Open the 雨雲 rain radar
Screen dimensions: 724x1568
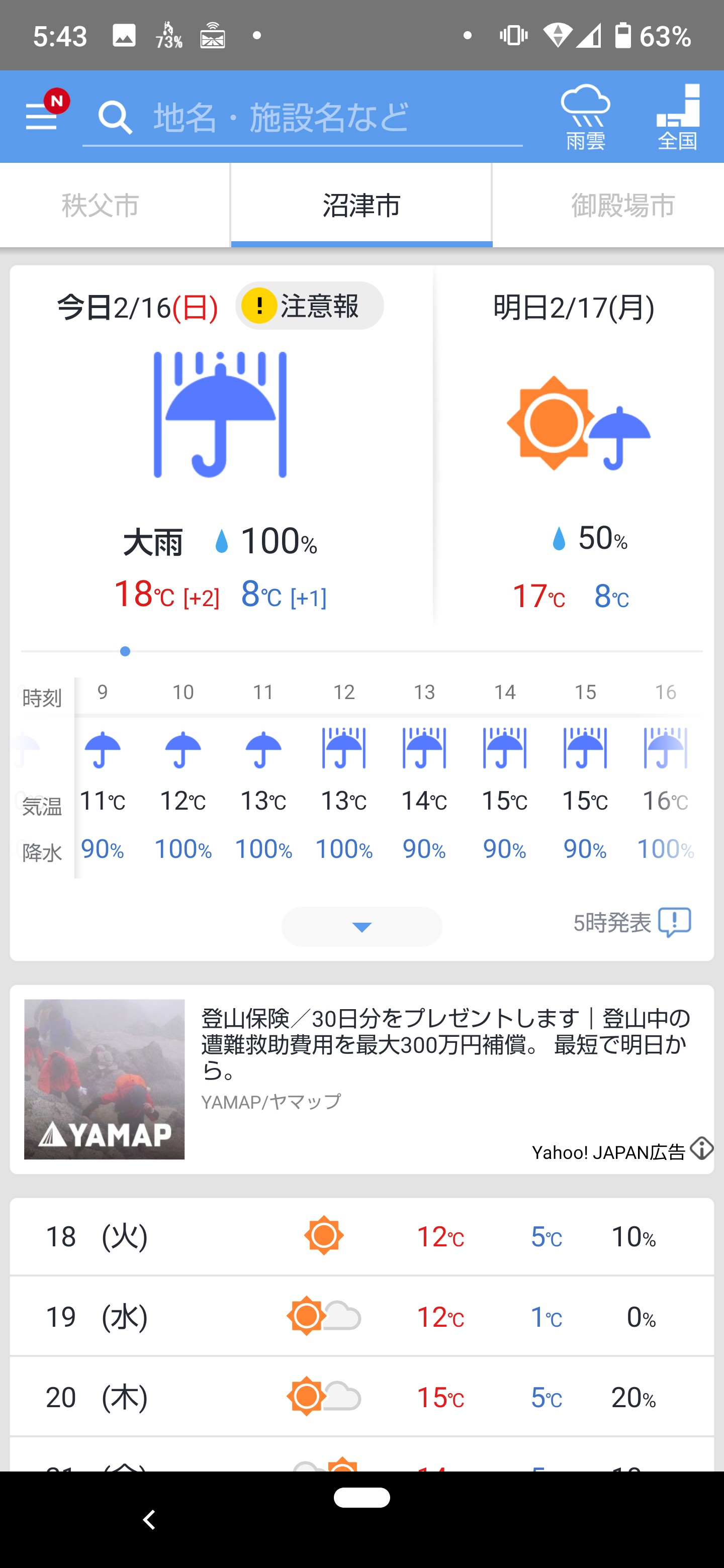pos(585,117)
